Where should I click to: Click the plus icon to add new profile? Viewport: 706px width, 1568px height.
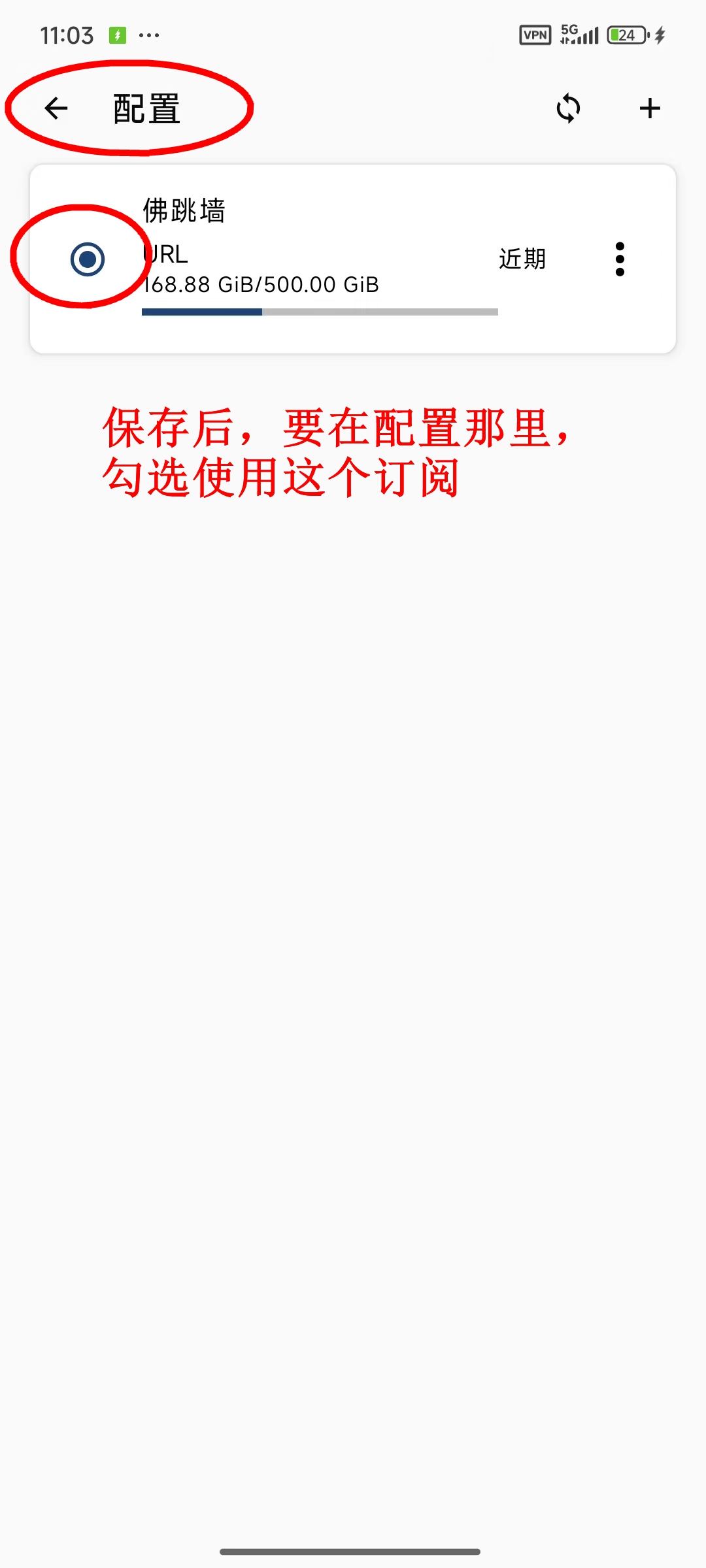tap(650, 108)
